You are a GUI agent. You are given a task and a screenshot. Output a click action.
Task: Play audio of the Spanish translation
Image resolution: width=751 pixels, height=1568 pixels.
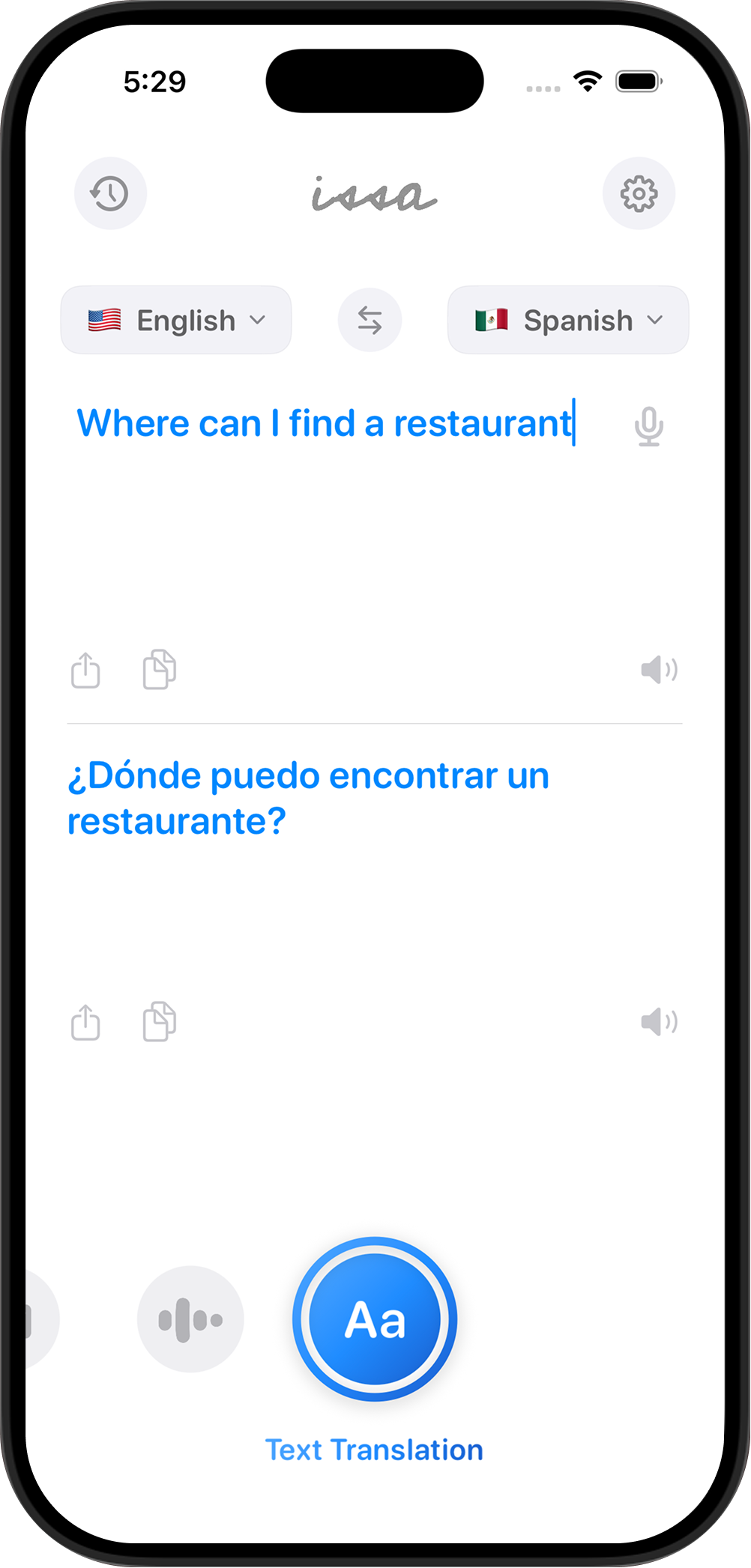(x=660, y=1020)
